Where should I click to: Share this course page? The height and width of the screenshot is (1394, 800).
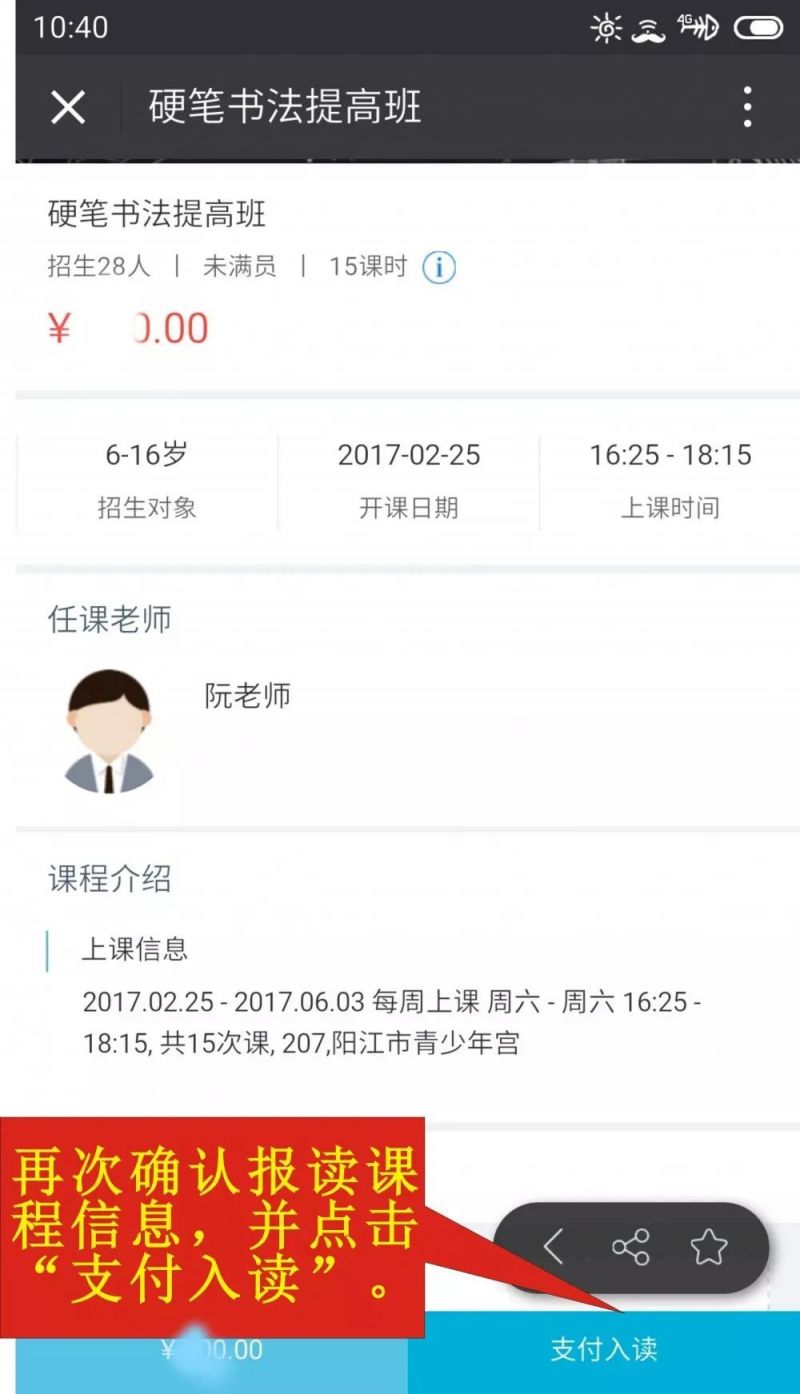point(630,1247)
